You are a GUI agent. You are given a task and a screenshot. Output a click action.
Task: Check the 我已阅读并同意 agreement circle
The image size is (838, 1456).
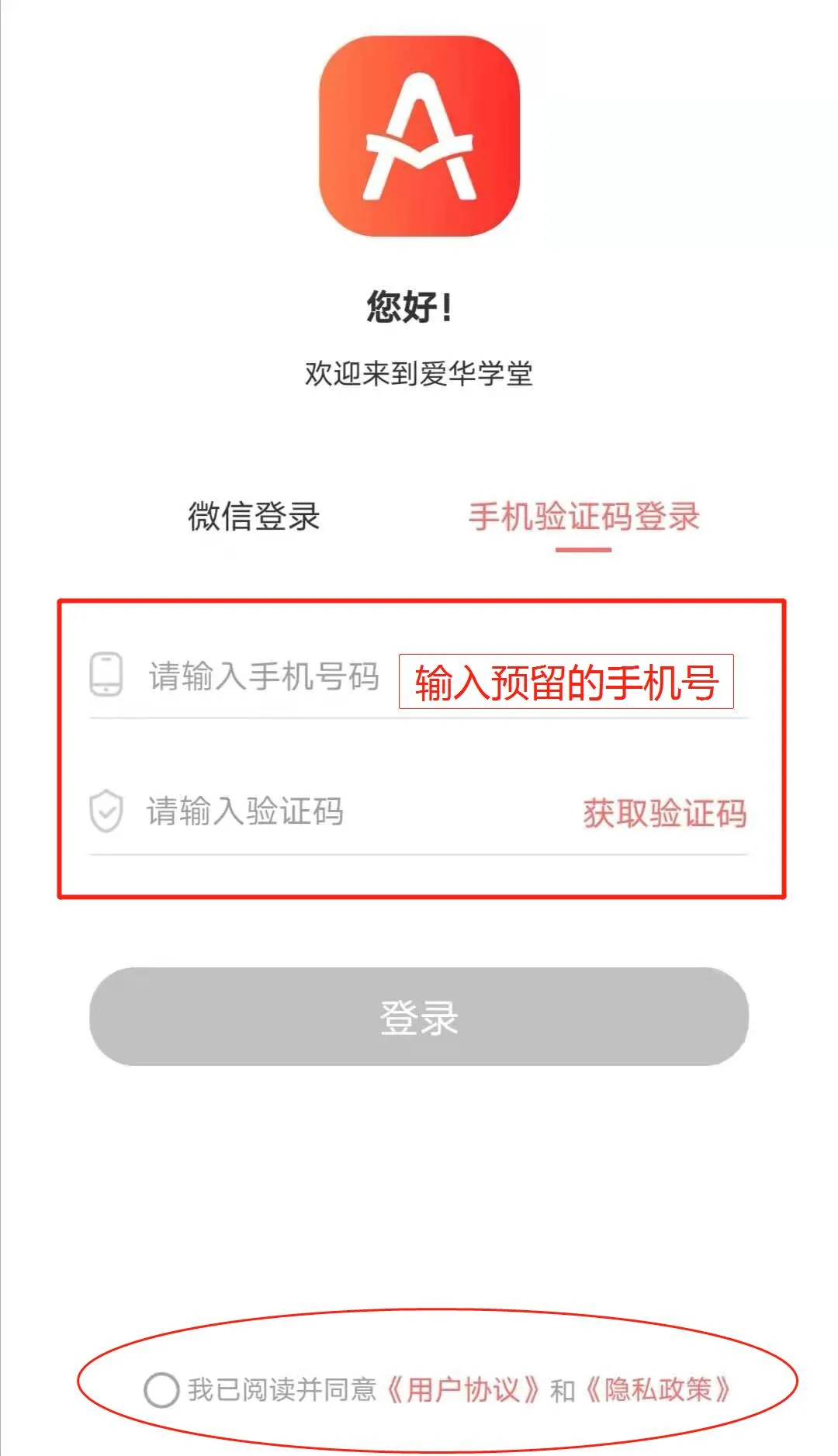tap(161, 1390)
